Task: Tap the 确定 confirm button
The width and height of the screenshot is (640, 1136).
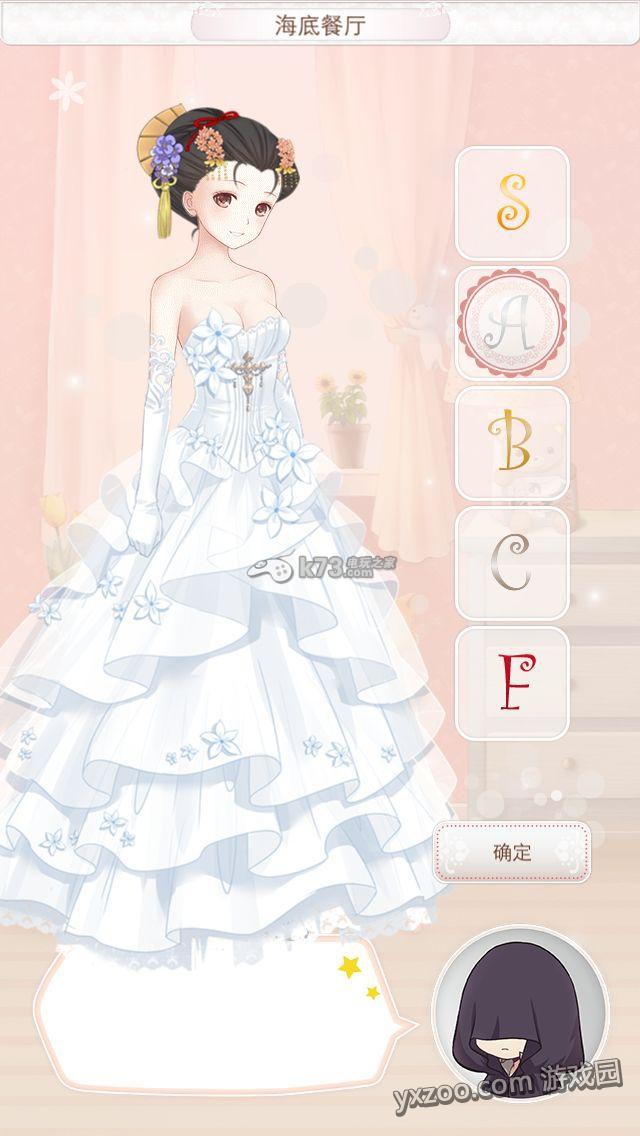Action: click(x=512, y=852)
